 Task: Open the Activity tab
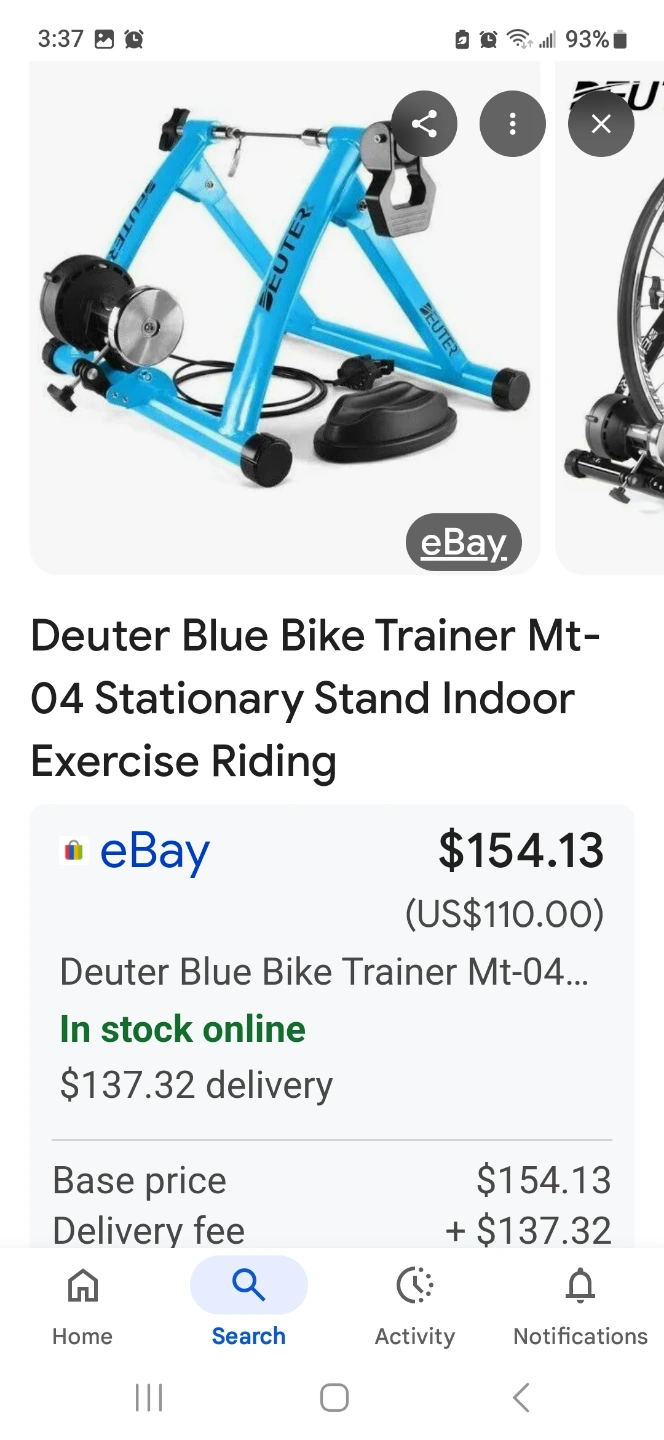click(x=414, y=1304)
